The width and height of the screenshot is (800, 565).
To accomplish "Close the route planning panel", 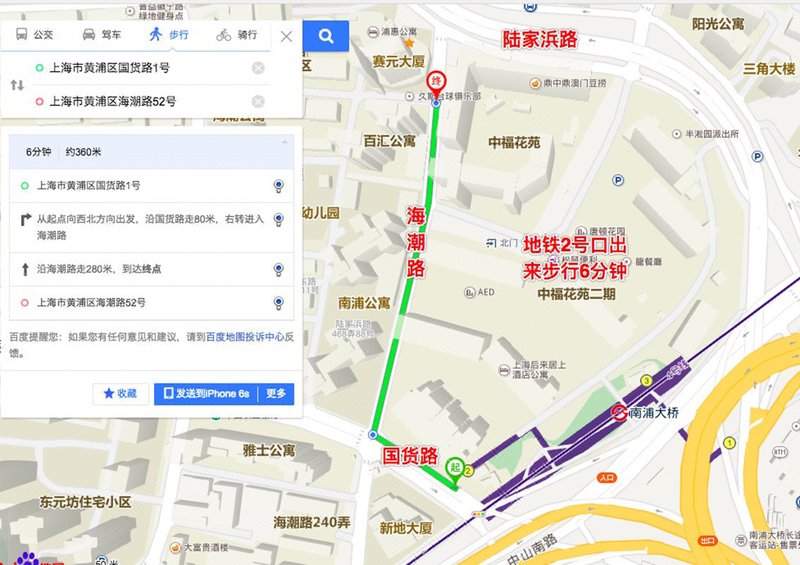I will [x=286, y=36].
